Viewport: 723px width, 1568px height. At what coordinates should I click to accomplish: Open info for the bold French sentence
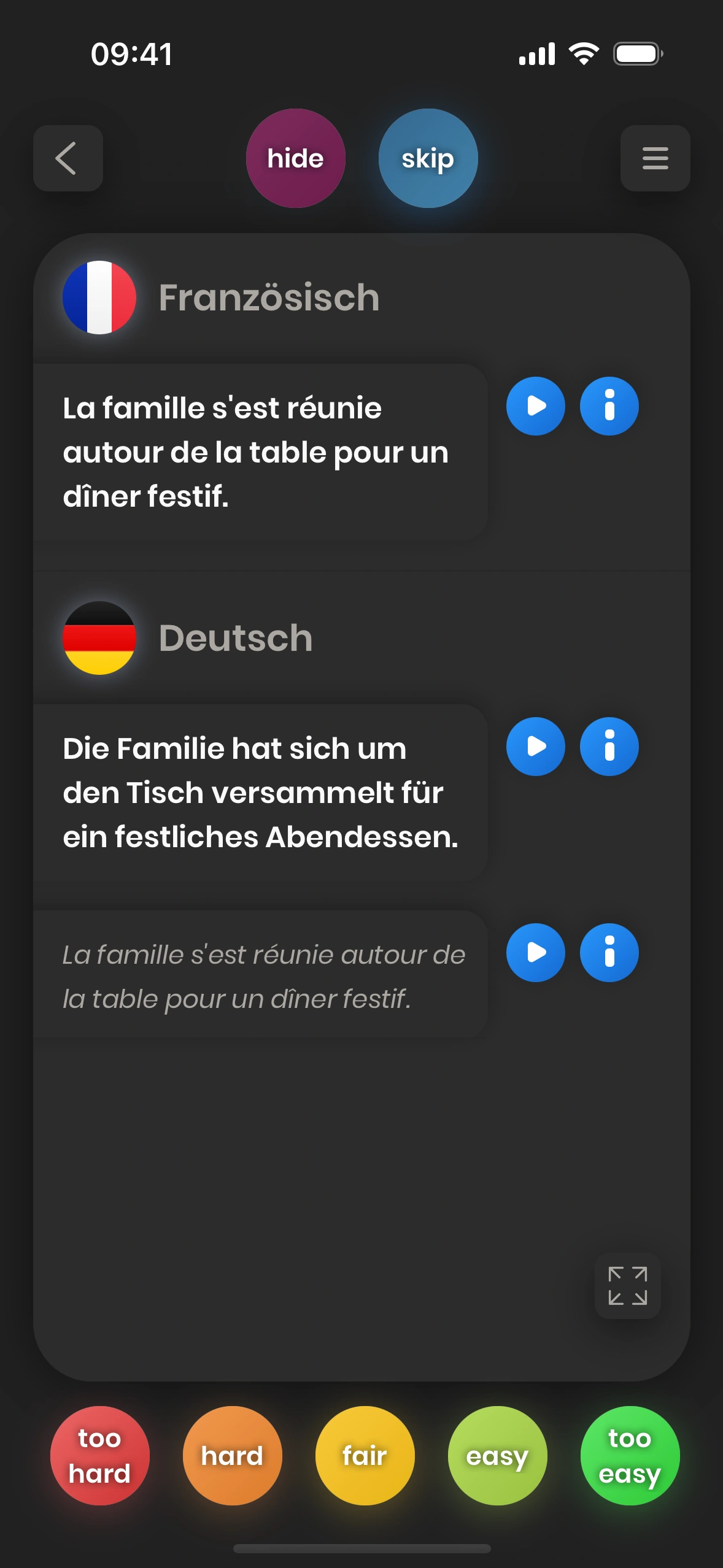coord(609,406)
